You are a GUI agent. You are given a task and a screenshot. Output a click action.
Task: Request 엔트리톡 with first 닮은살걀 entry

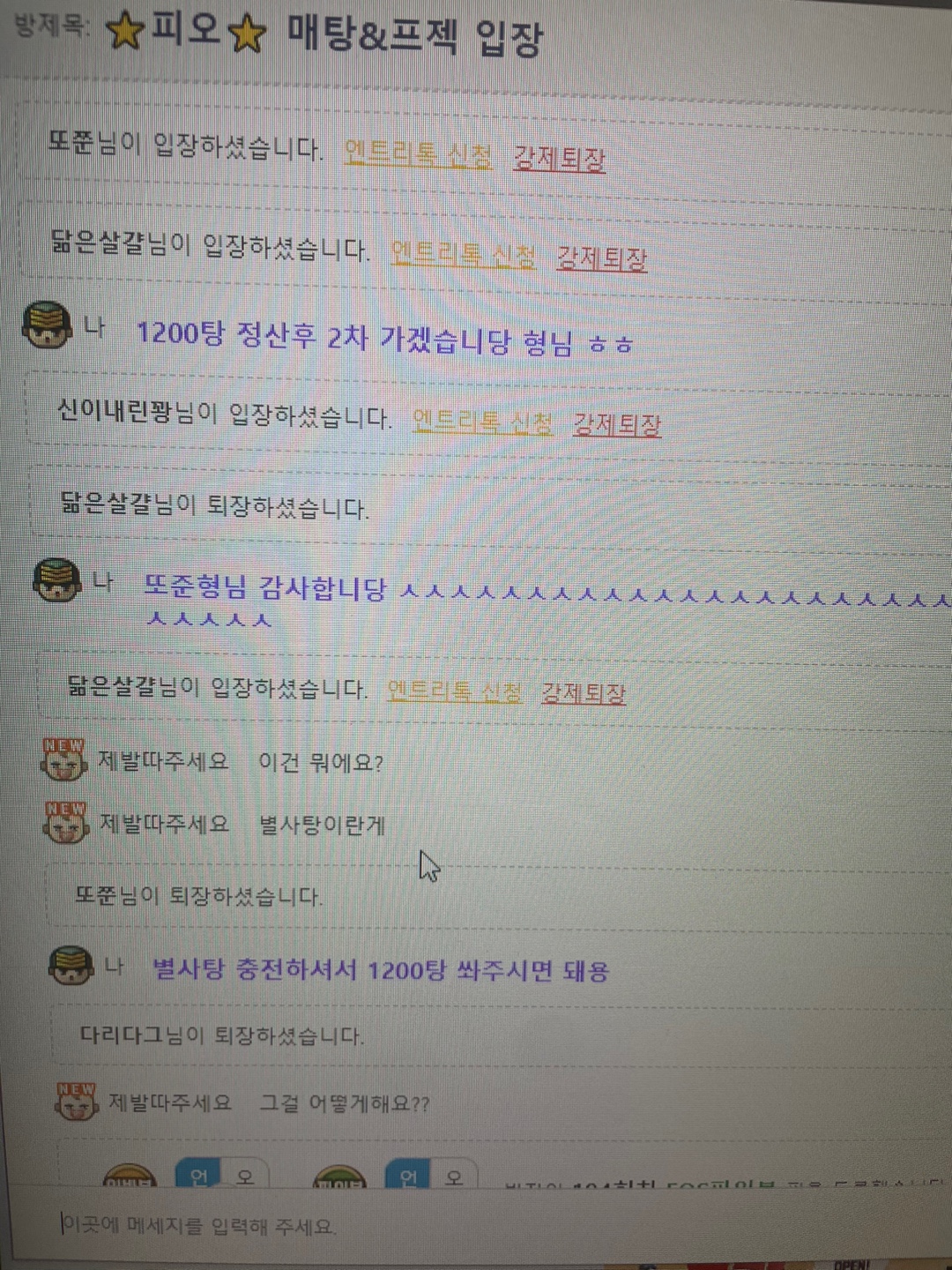(x=464, y=254)
